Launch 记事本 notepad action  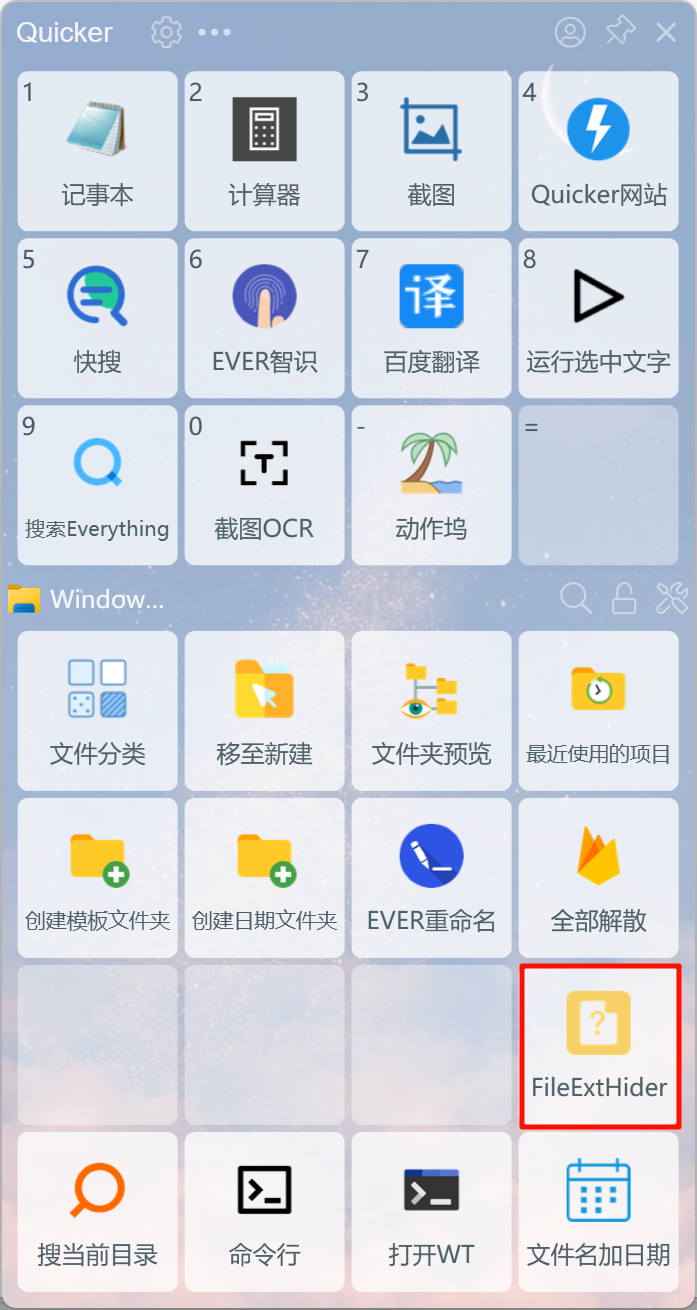point(98,152)
